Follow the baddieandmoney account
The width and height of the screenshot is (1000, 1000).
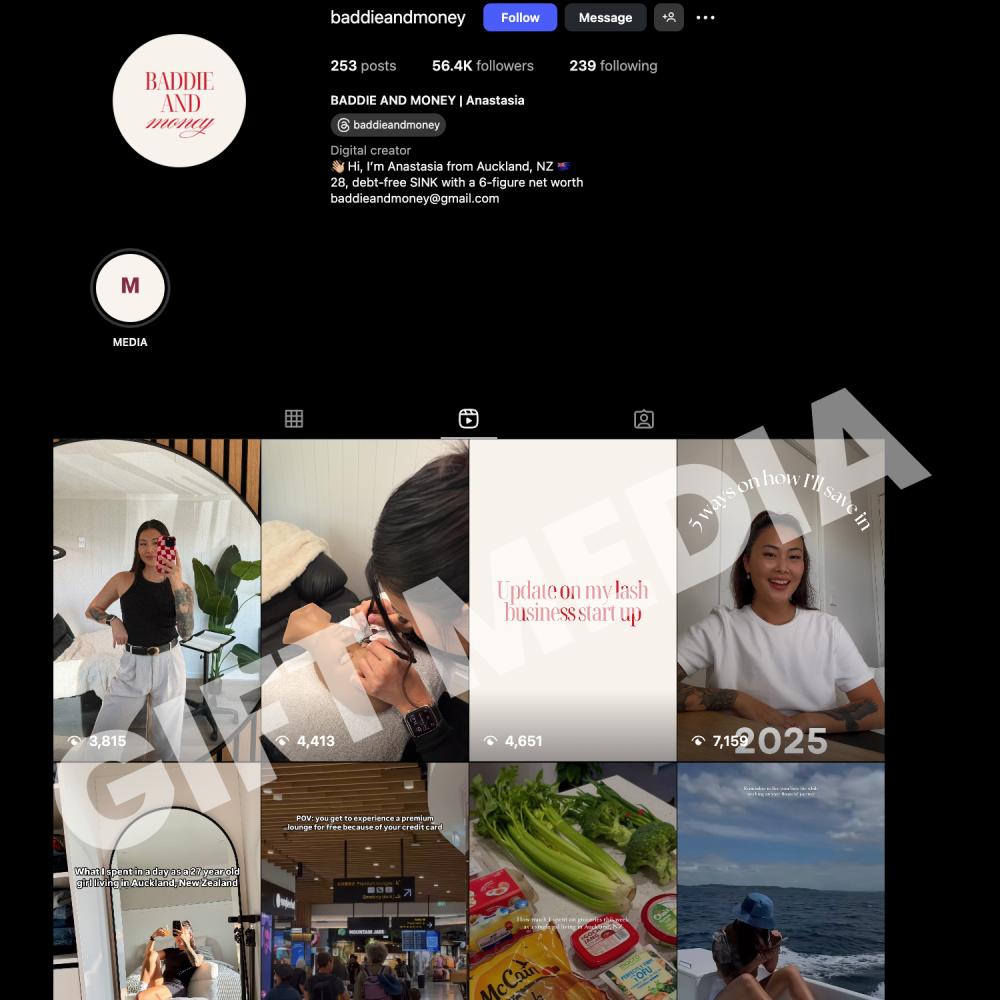pyautogui.click(x=520, y=17)
